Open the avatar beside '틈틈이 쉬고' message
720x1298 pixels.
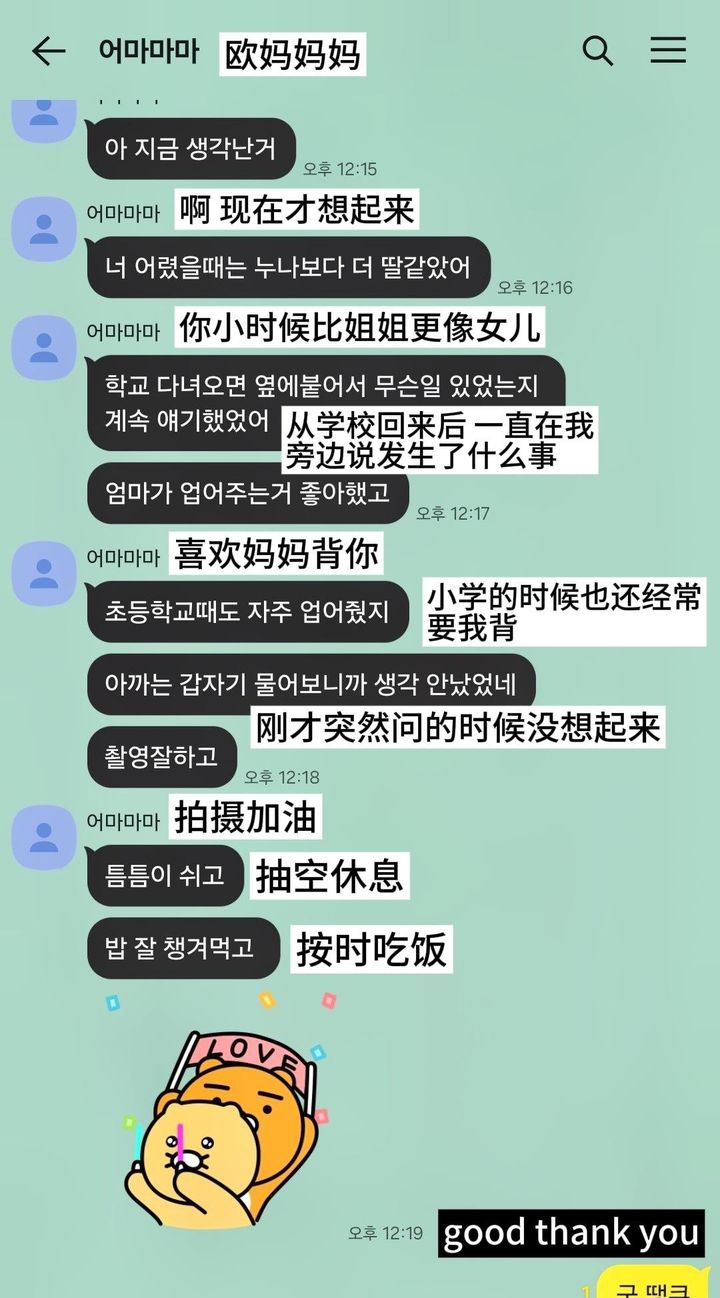[44, 837]
